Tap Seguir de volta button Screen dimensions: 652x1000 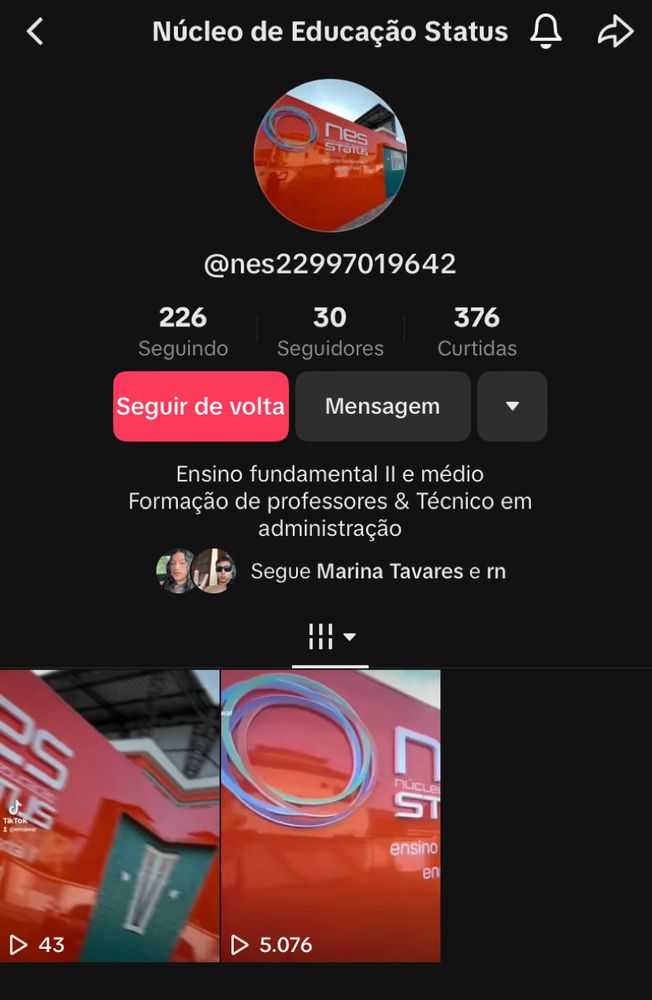pos(201,407)
